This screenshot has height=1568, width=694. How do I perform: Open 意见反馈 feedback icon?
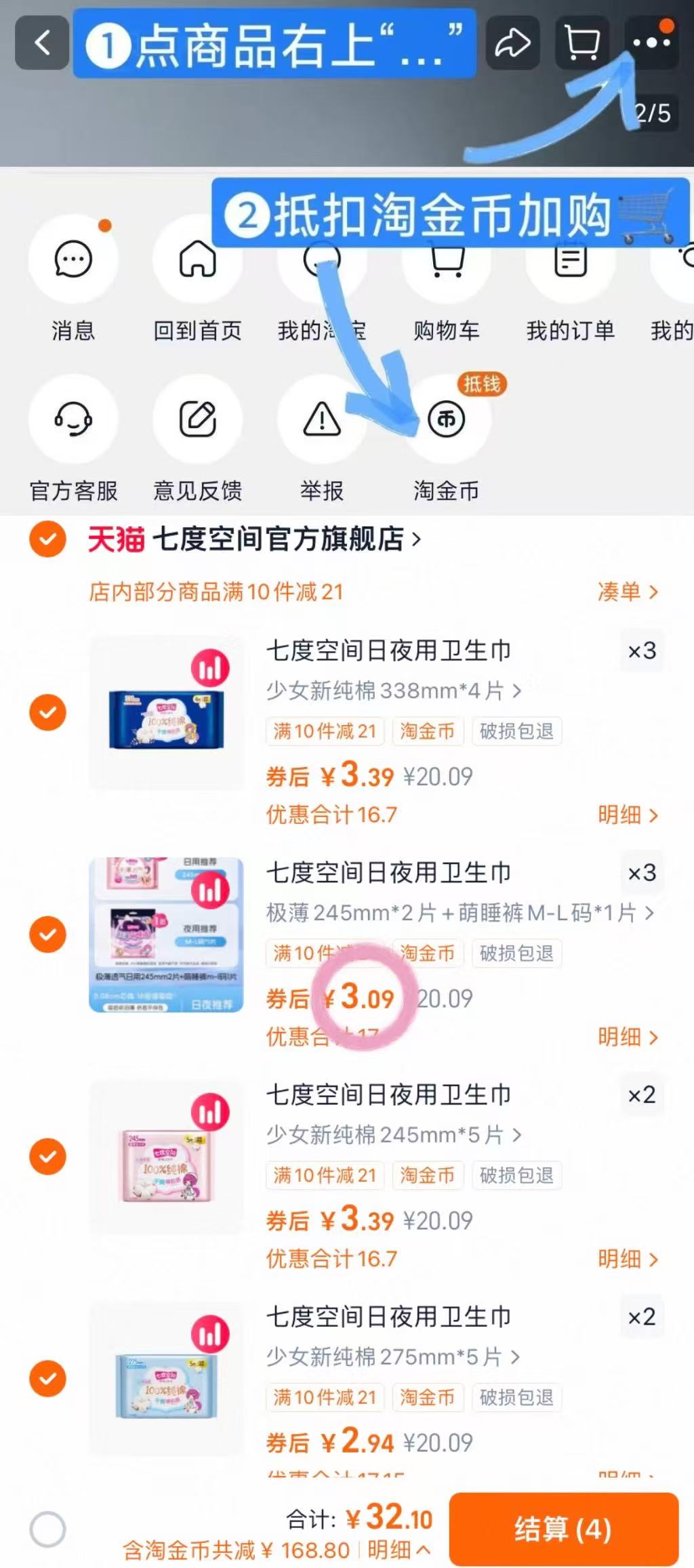click(x=197, y=420)
